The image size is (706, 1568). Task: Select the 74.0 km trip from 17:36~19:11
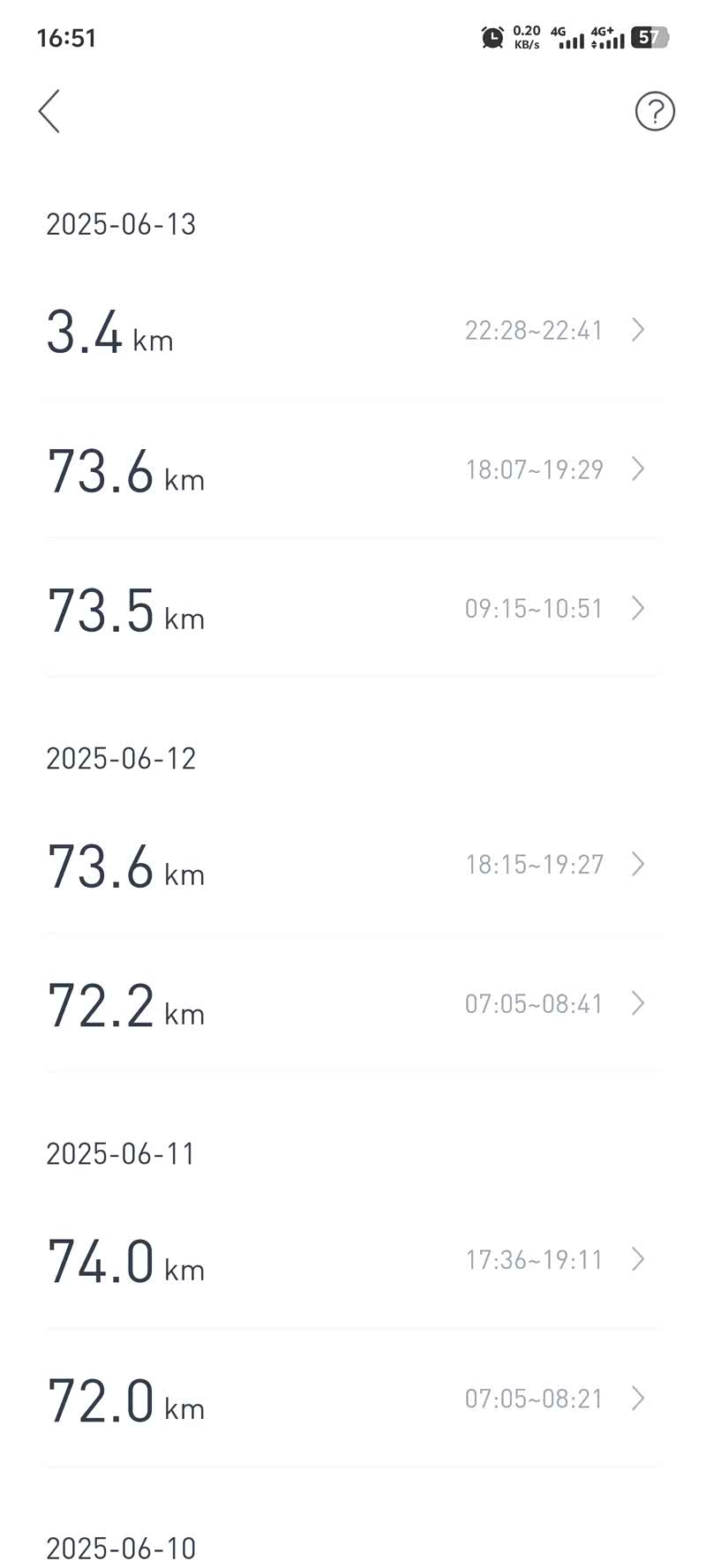[351, 1260]
